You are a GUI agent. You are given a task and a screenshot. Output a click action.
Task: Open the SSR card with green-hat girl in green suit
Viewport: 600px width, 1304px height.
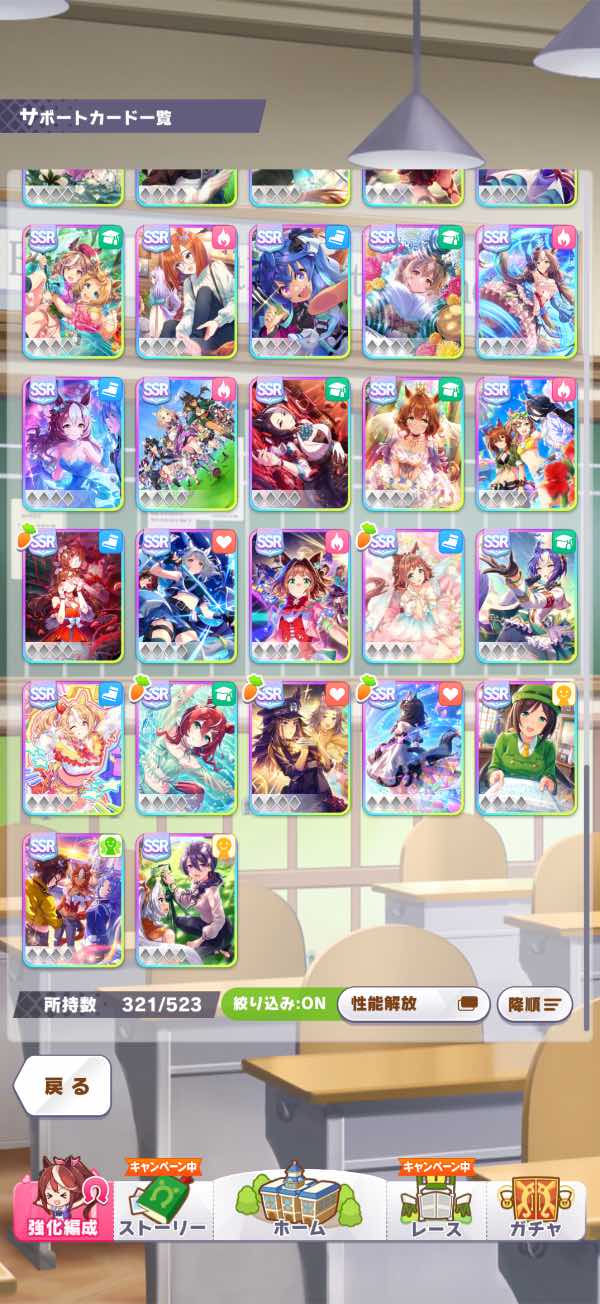[x=526, y=747]
